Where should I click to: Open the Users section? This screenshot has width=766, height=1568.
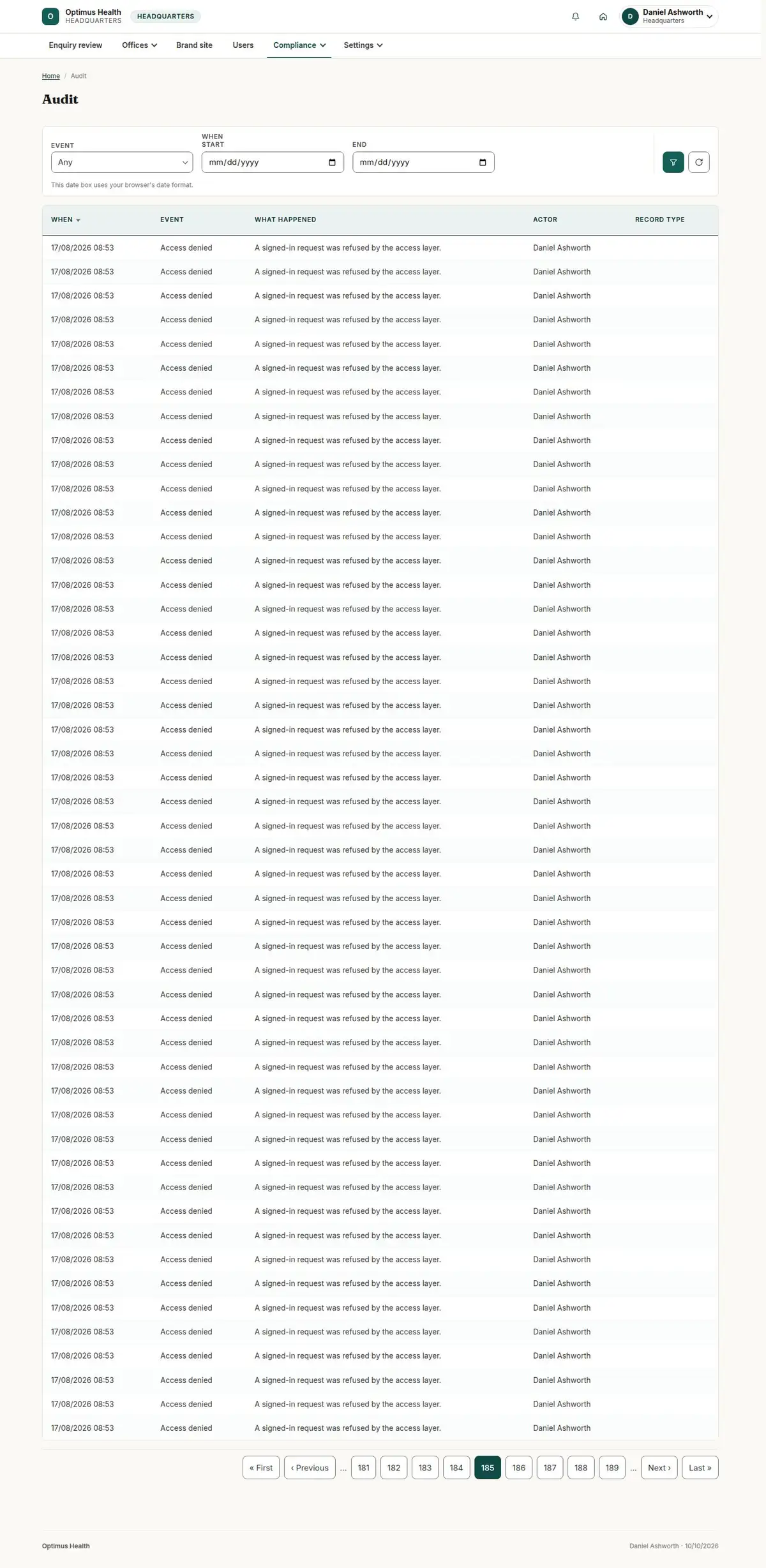[x=243, y=45]
